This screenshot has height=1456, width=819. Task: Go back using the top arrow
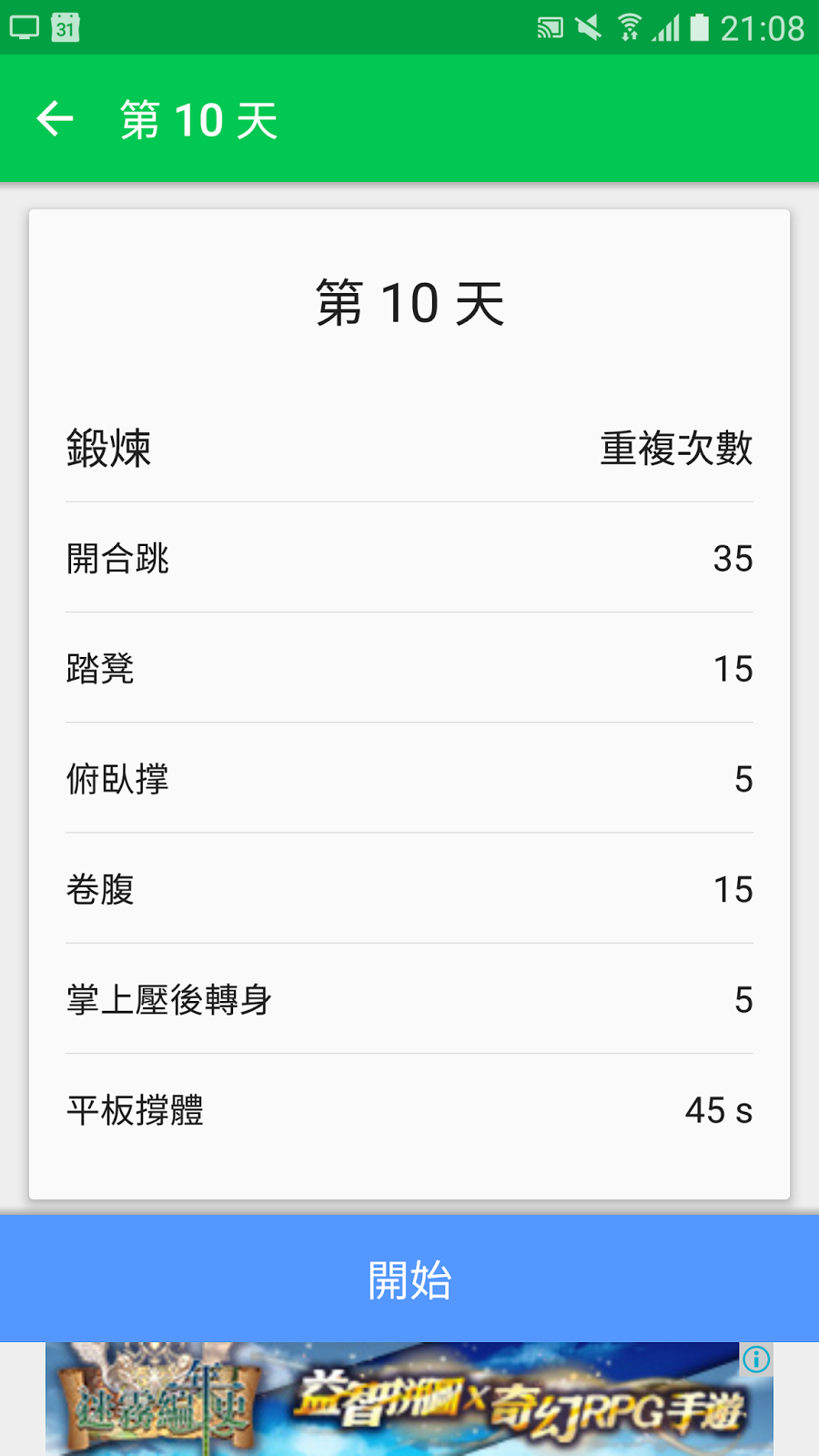click(55, 119)
